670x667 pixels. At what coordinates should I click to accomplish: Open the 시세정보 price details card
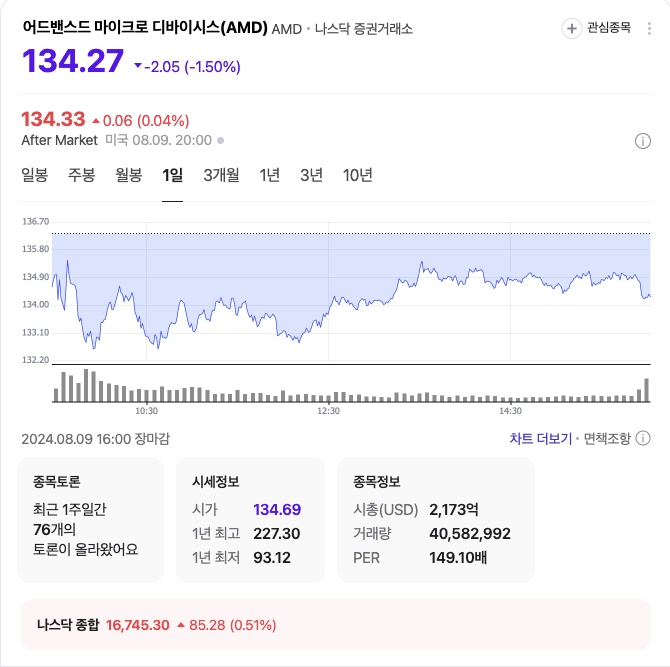coord(250,520)
